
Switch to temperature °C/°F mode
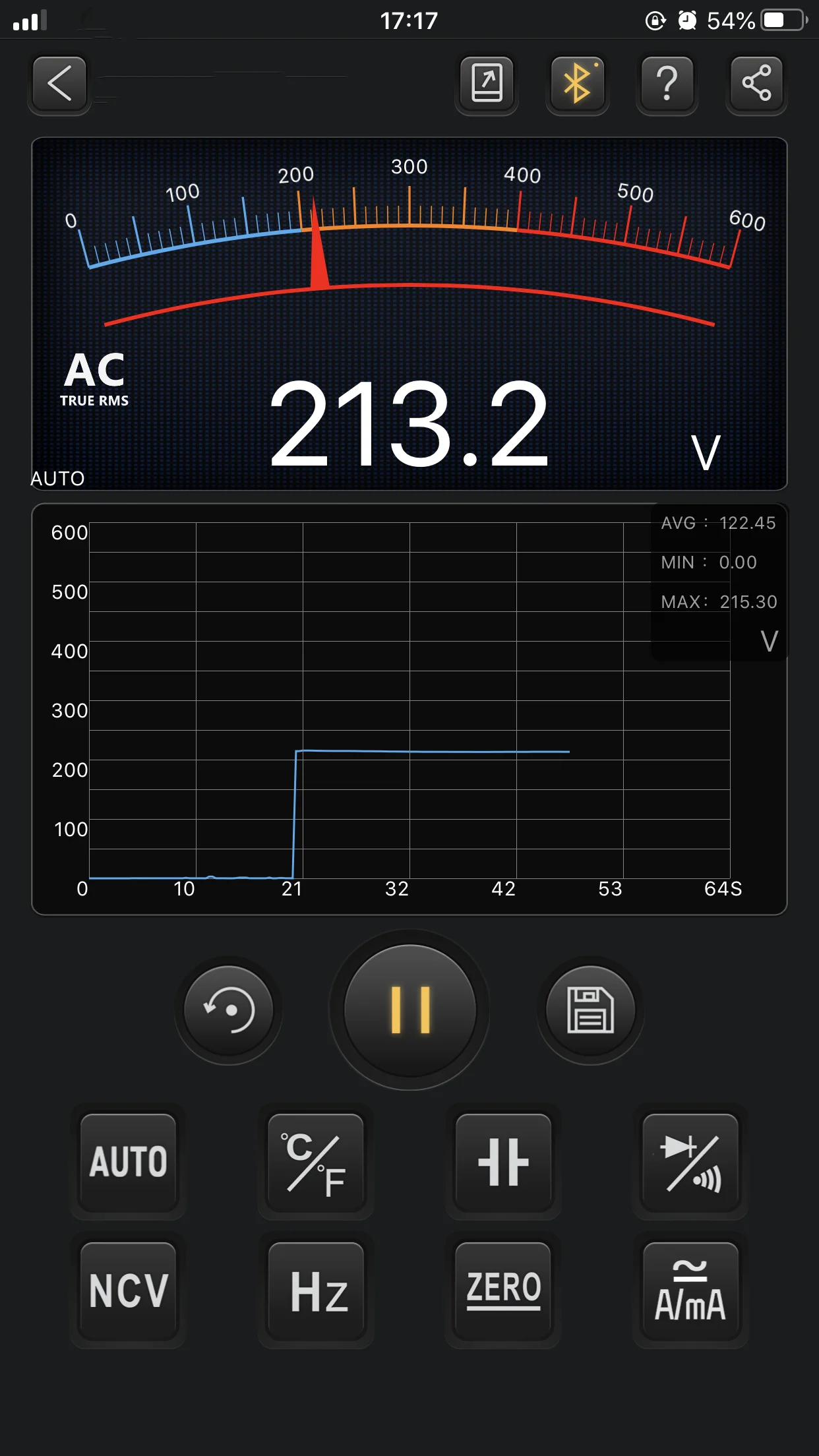316,1162
